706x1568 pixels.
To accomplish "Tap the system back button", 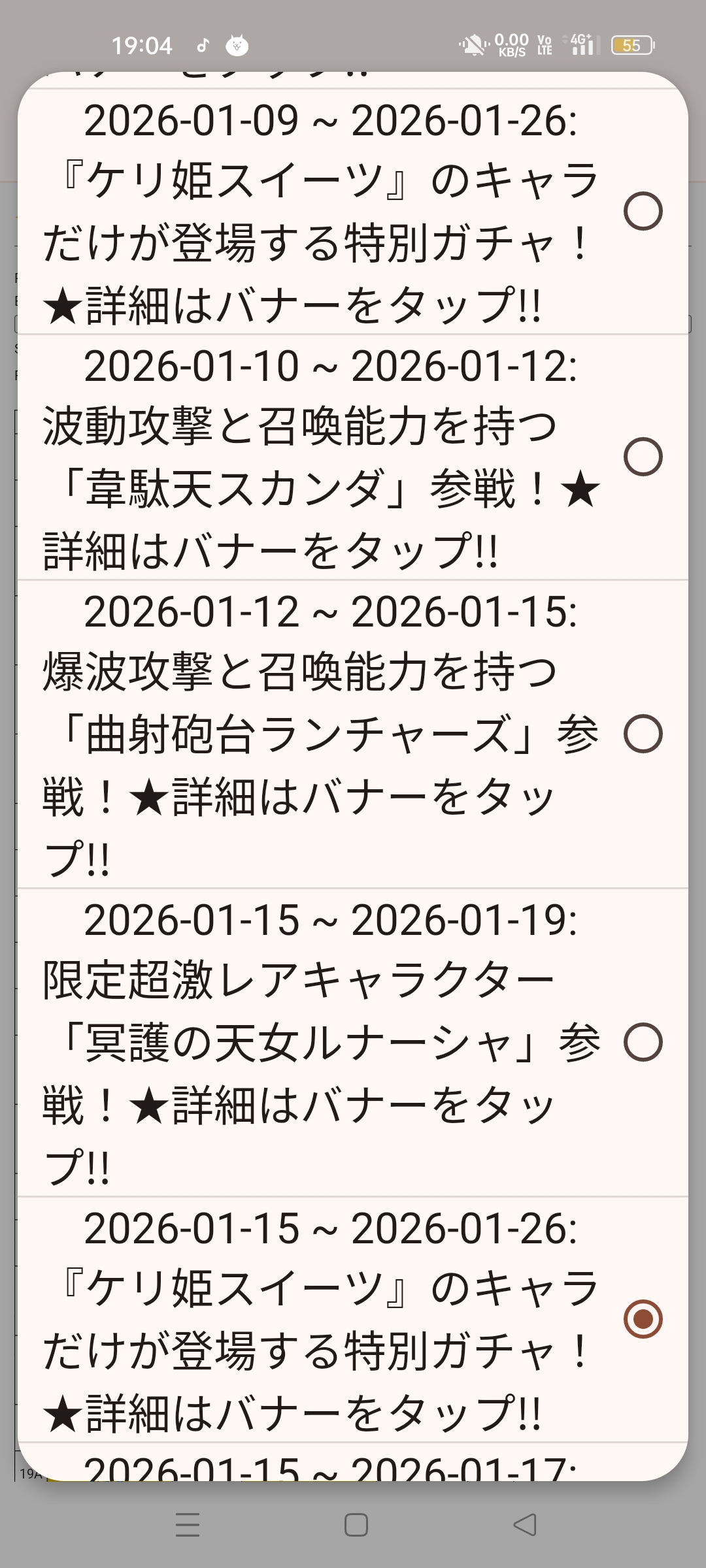I will [x=525, y=1525].
